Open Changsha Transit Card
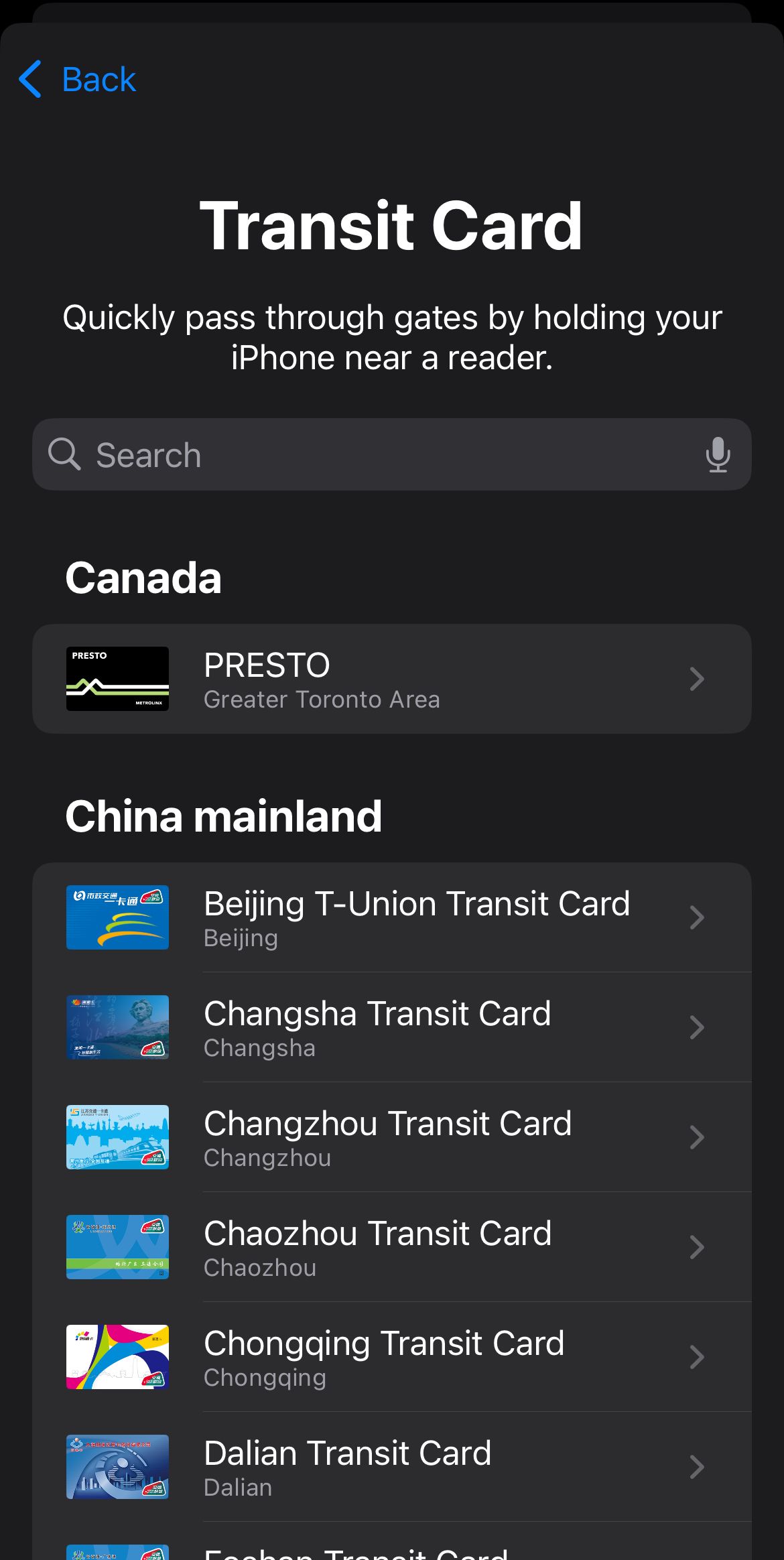The height and width of the screenshot is (1560, 784). (x=391, y=1027)
